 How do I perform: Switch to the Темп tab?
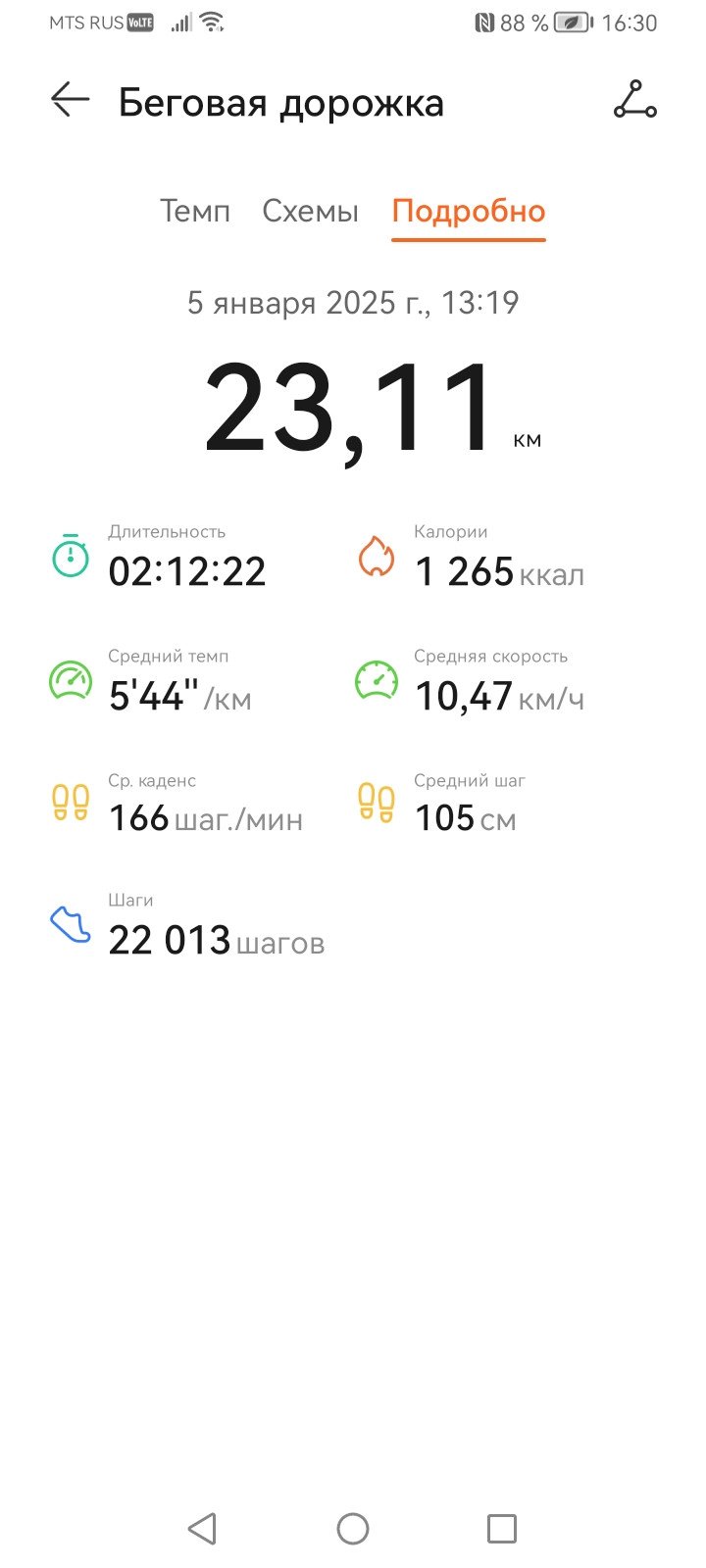pos(195,211)
